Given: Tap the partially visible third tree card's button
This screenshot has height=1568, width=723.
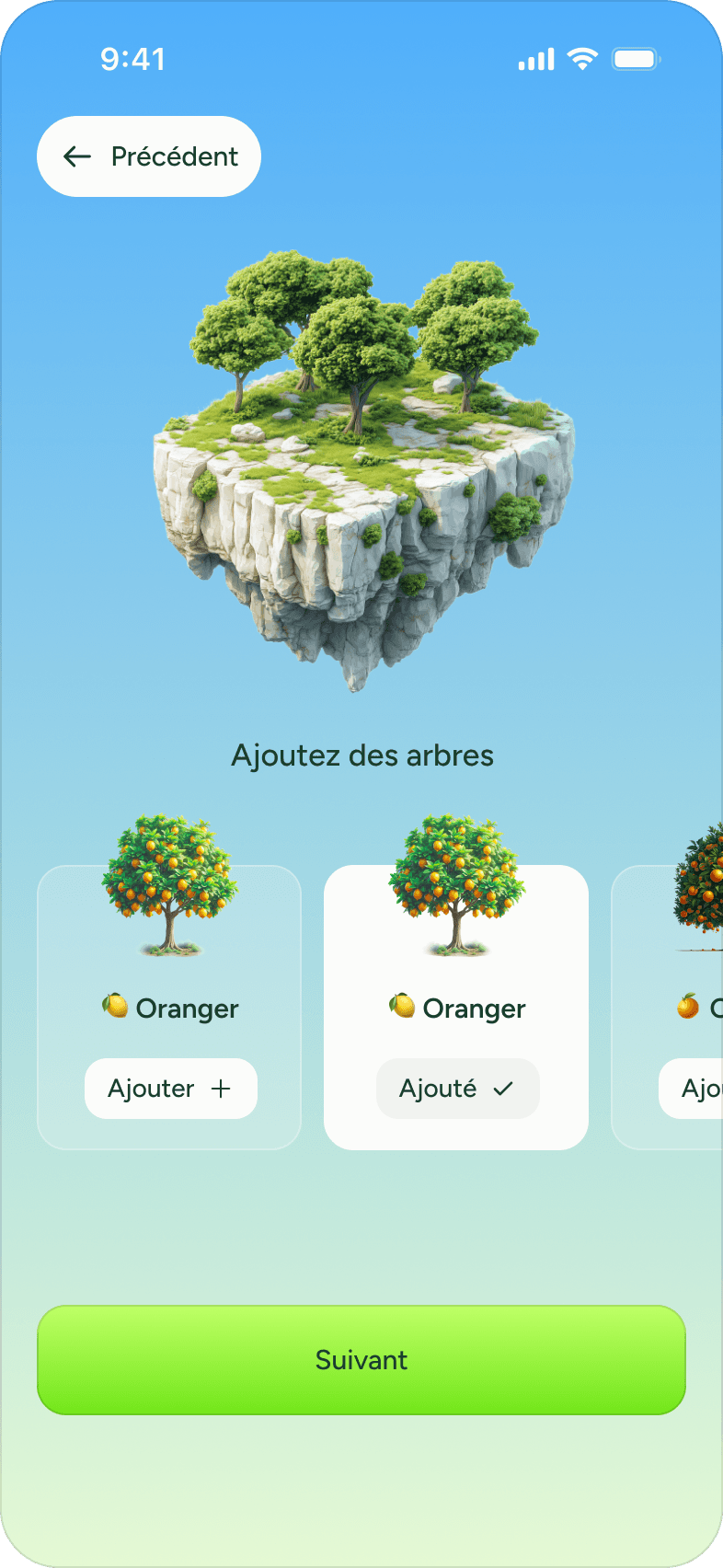Looking at the screenshot, I should pyautogui.click(x=692, y=1089).
